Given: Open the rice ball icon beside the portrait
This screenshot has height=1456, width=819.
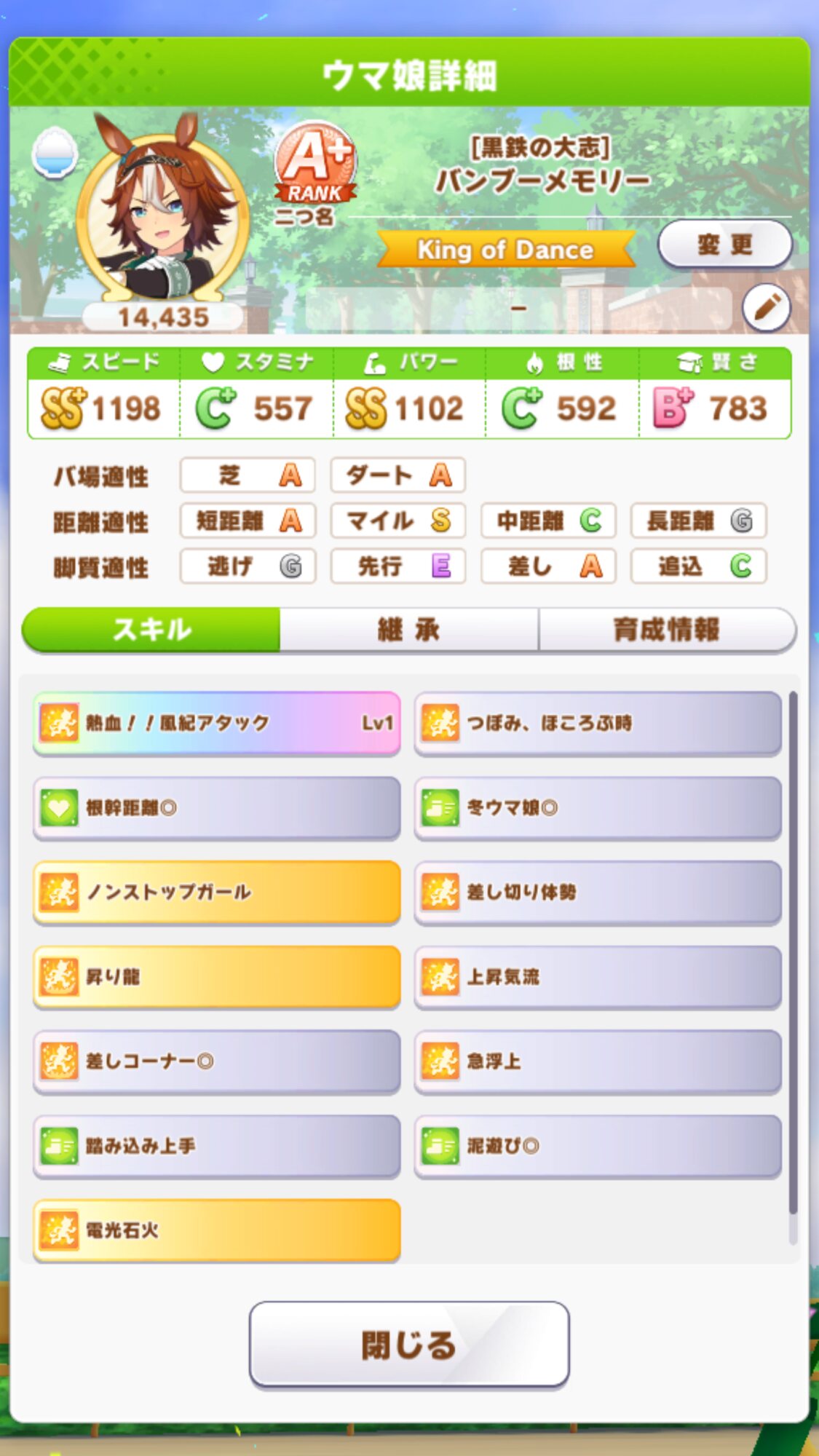Looking at the screenshot, I should [55, 152].
